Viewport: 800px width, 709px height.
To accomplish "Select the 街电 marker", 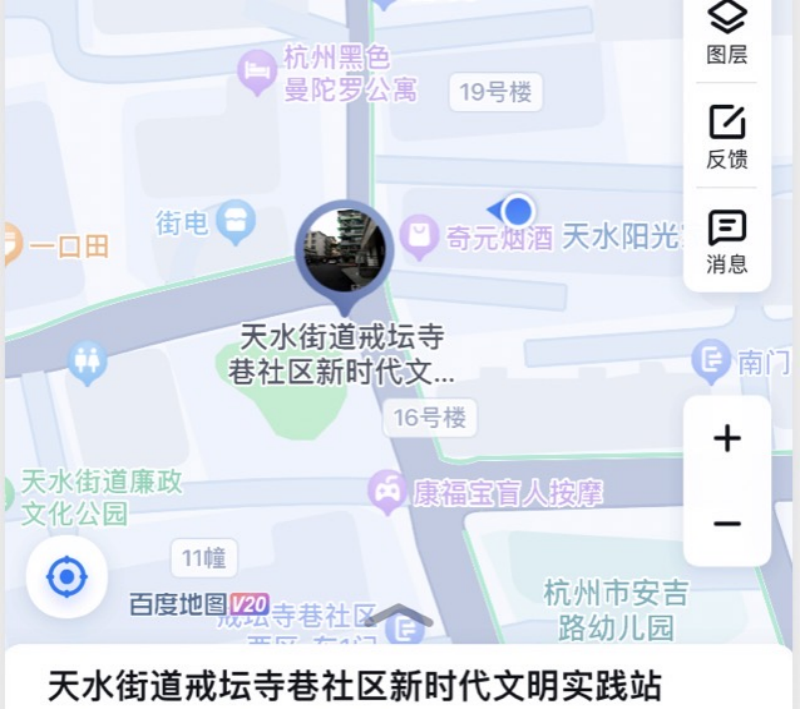I will [237, 222].
